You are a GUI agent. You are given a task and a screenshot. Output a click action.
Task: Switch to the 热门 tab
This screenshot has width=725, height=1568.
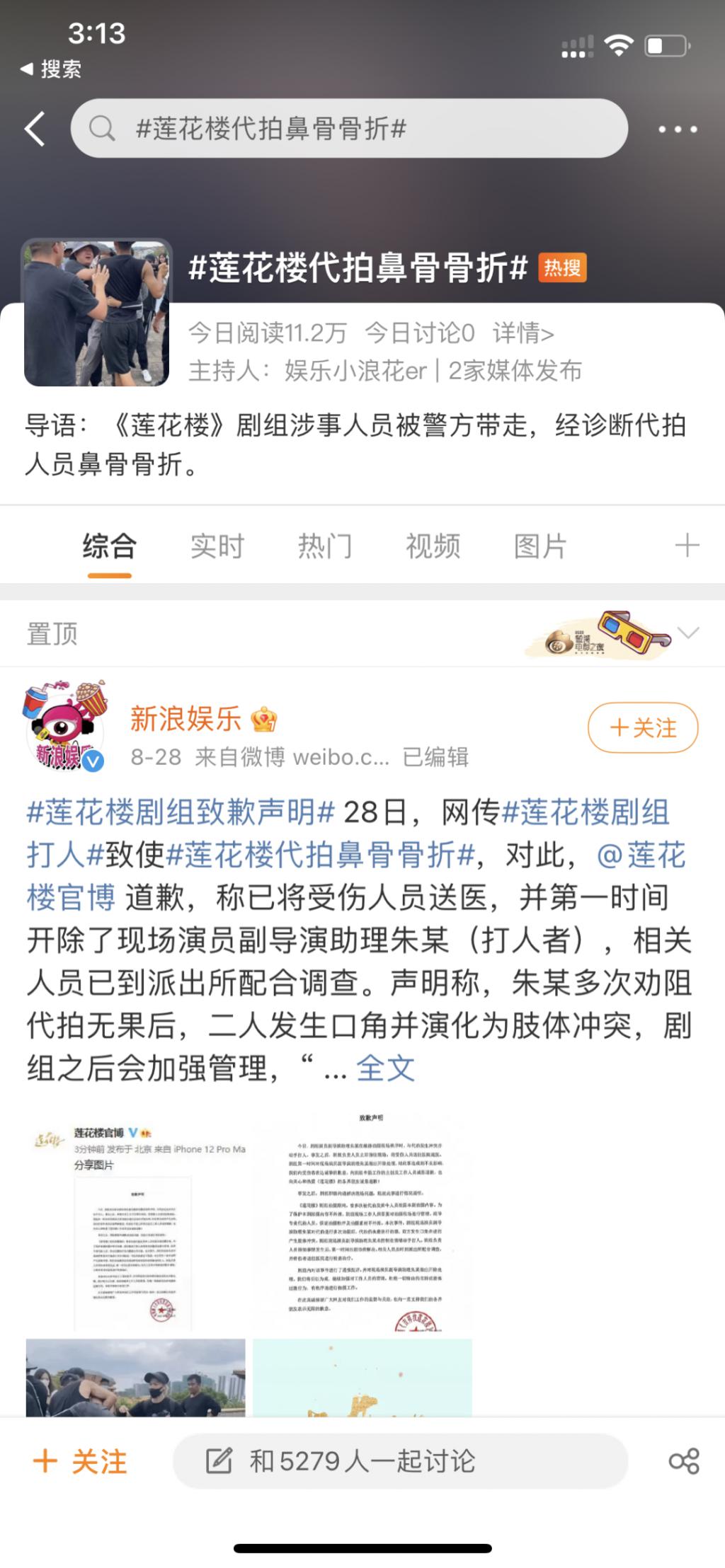[325, 546]
